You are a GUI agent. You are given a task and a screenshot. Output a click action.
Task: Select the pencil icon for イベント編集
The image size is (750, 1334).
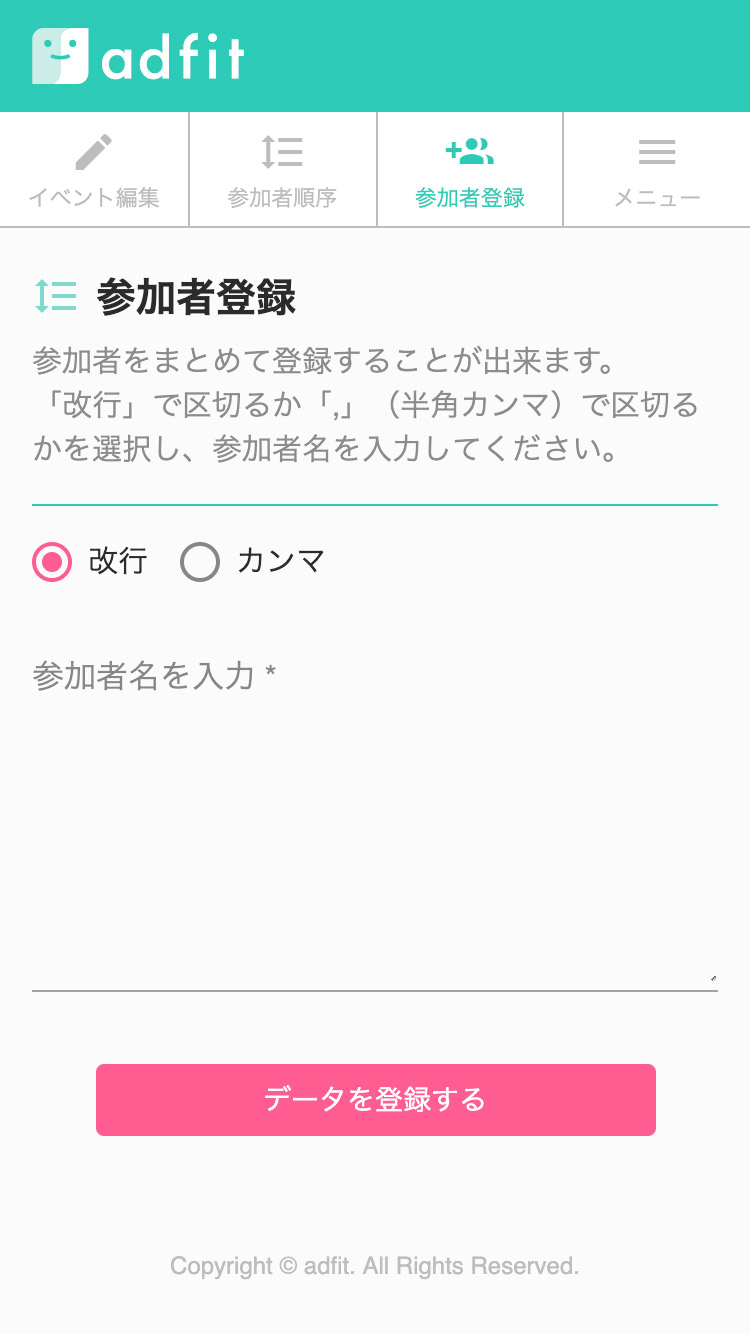[93, 150]
